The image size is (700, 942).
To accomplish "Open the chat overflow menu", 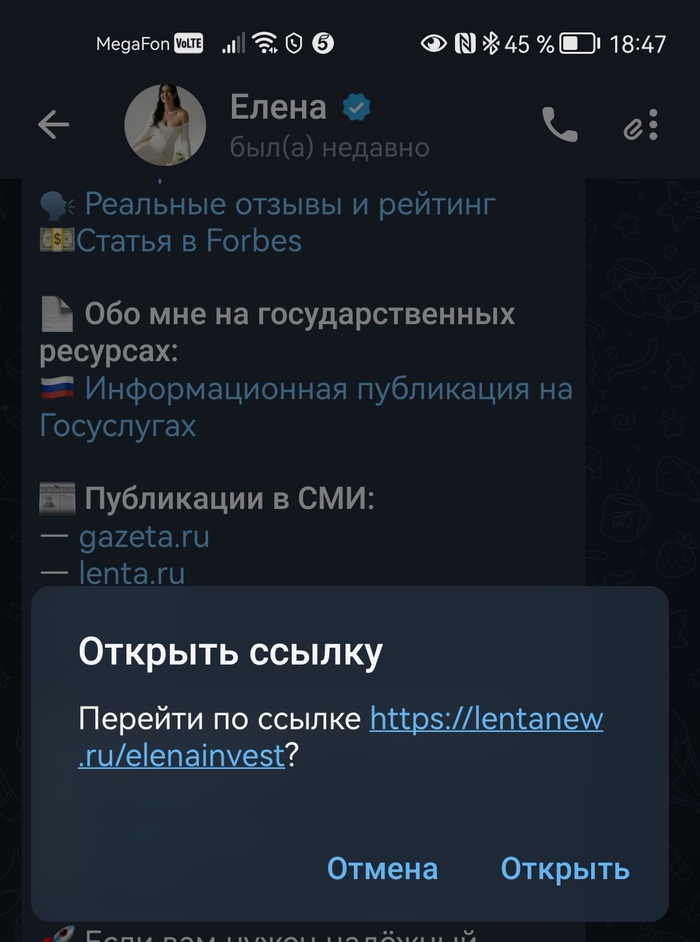I will 652,125.
